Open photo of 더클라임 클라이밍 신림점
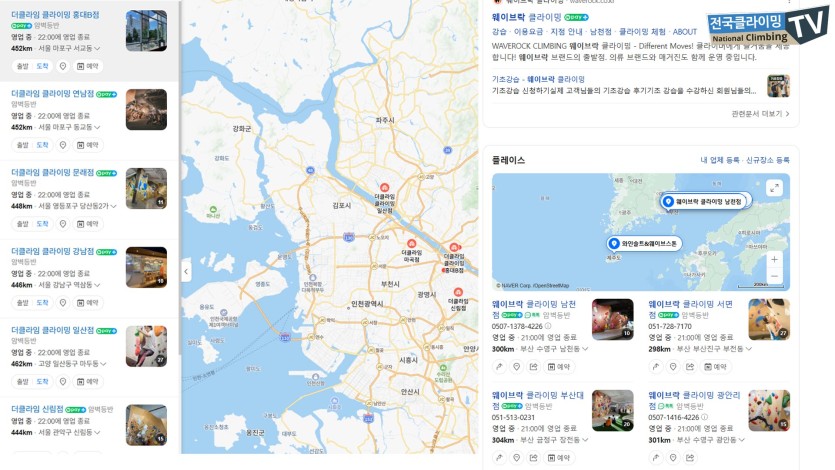The height and width of the screenshot is (470, 835). point(146,425)
